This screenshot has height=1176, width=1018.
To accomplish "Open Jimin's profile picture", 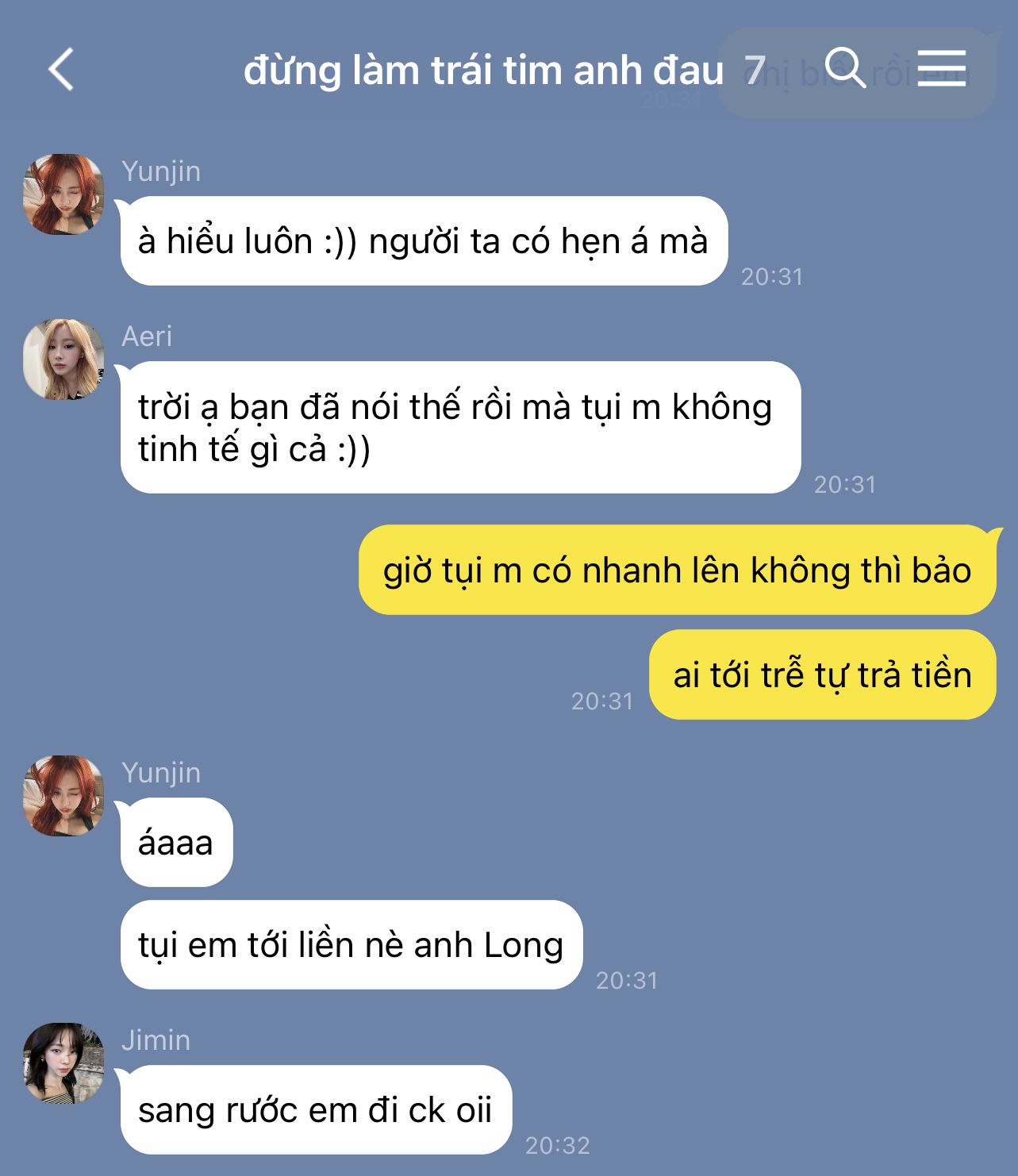I will click(63, 1063).
